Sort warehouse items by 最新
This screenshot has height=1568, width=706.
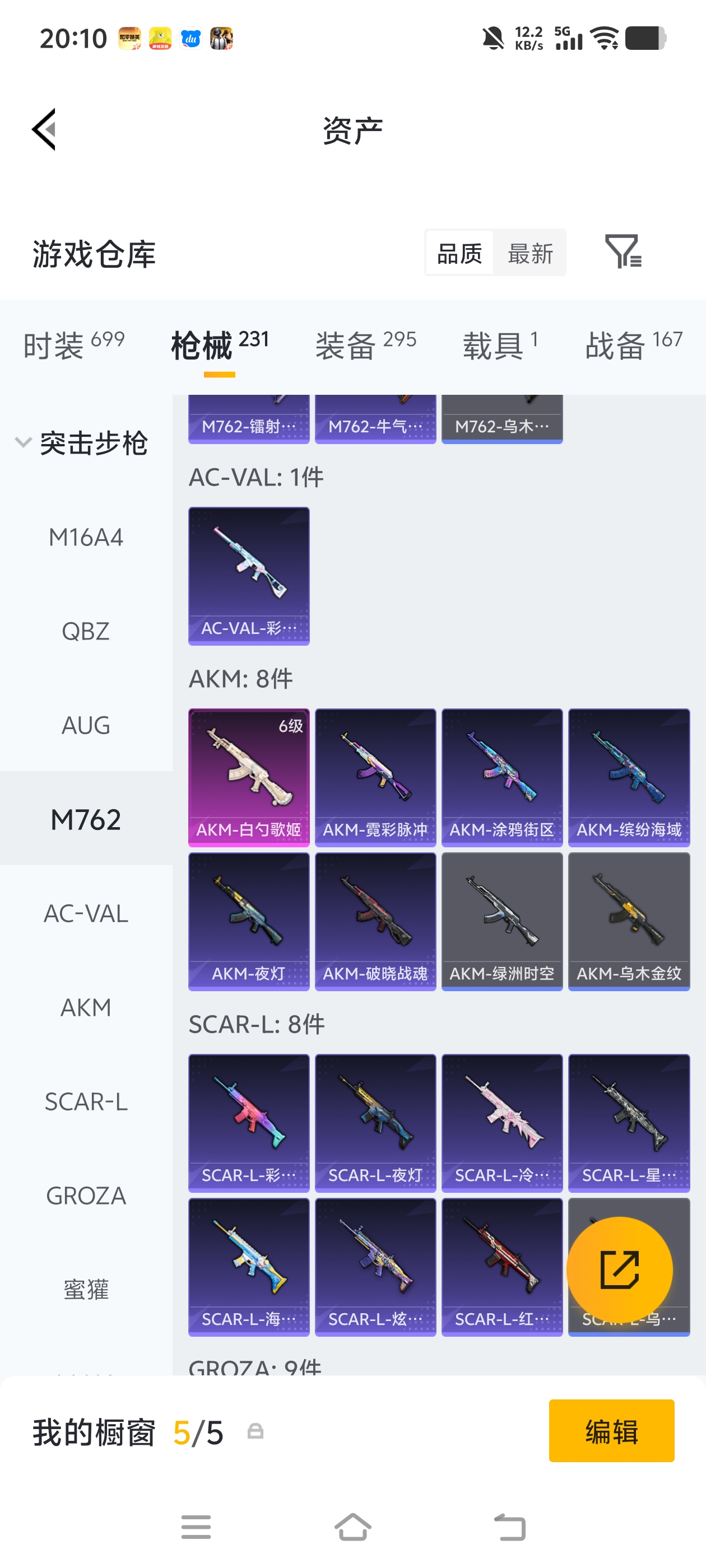click(530, 253)
